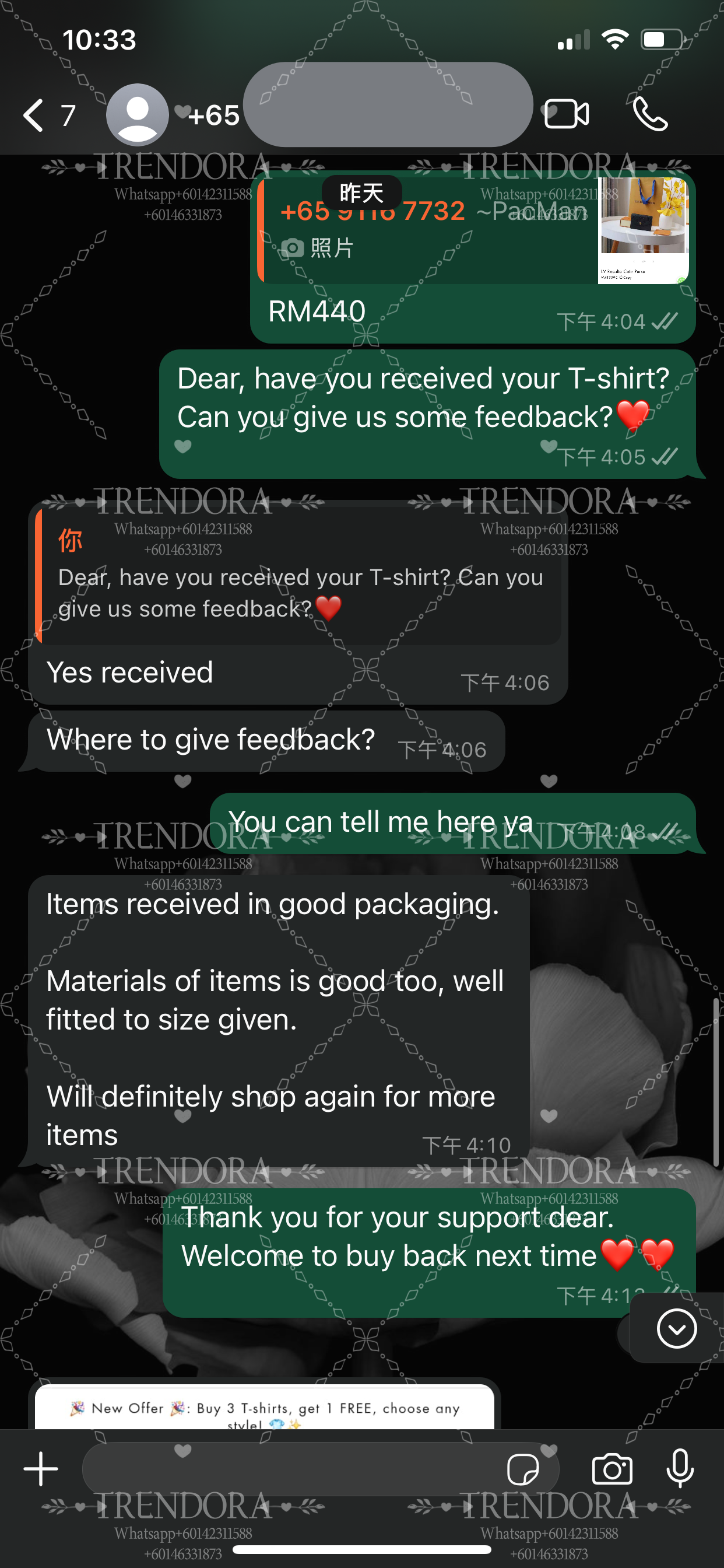Screen dimensions: 724x1568
Task: Start a video call with this contact
Action: tap(567, 113)
